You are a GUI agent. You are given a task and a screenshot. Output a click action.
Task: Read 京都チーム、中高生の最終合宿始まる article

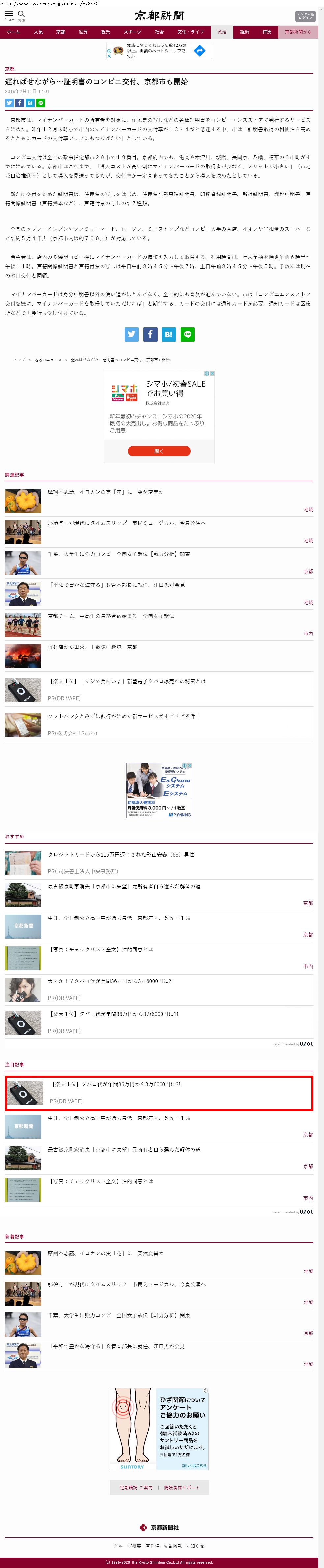111,616
